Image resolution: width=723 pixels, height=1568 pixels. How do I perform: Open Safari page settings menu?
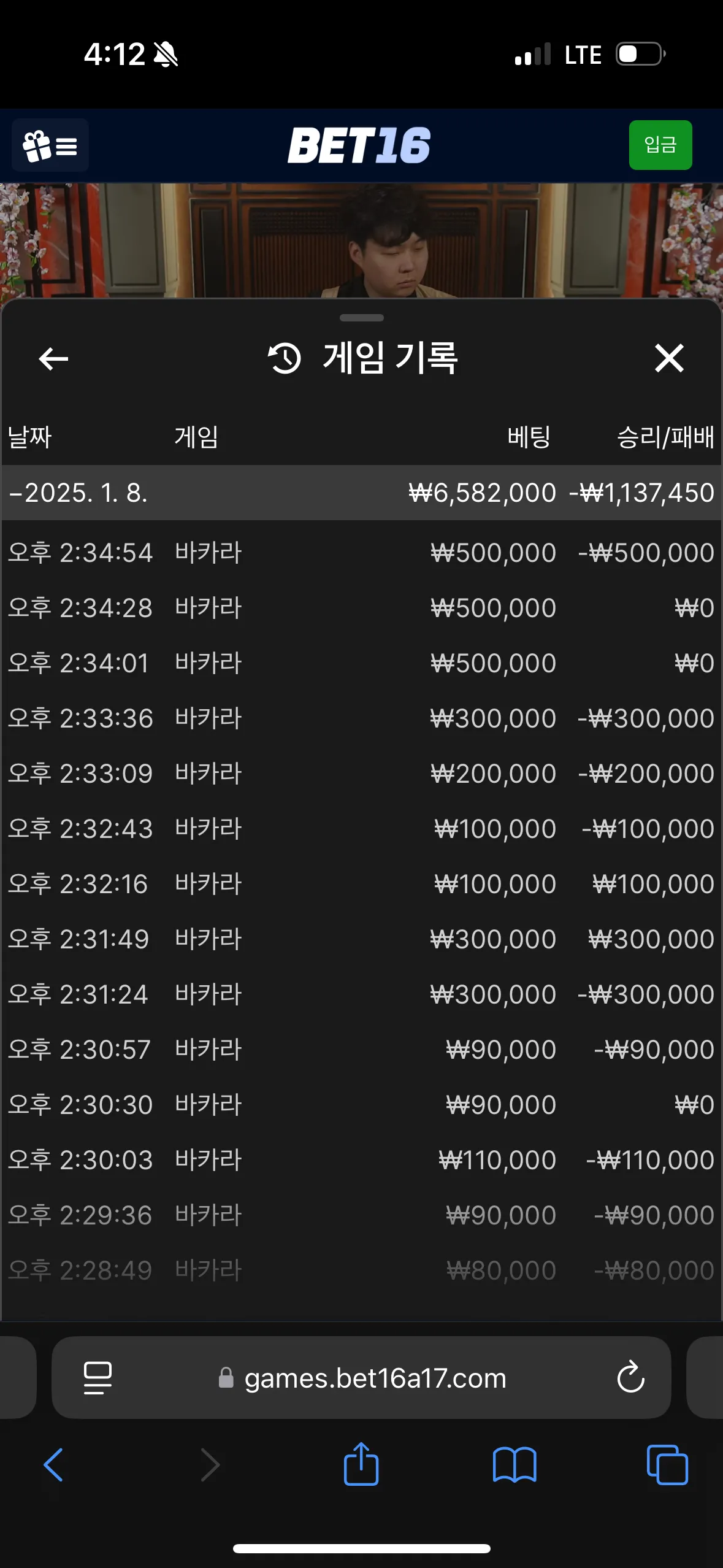click(98, 1378)
